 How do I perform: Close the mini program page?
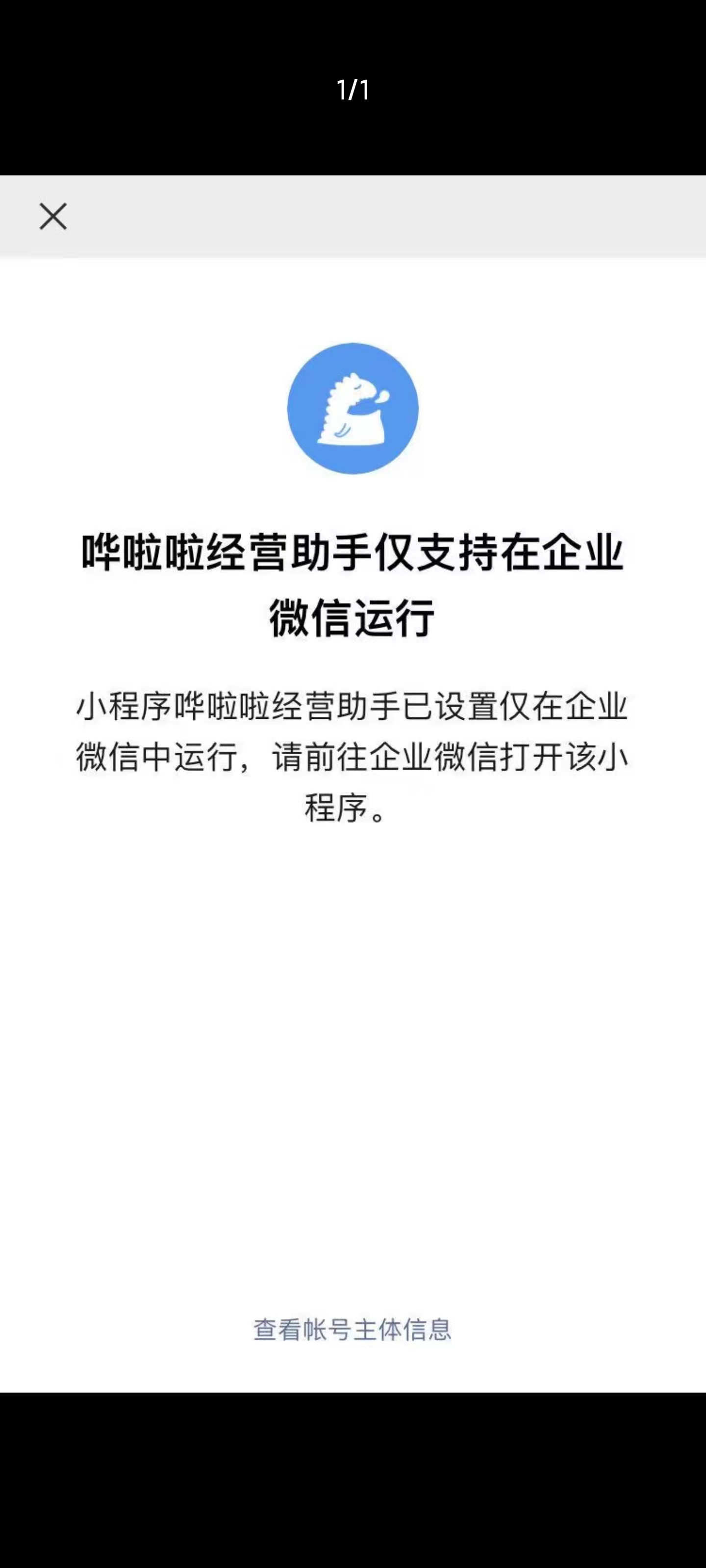coord(53,216)
